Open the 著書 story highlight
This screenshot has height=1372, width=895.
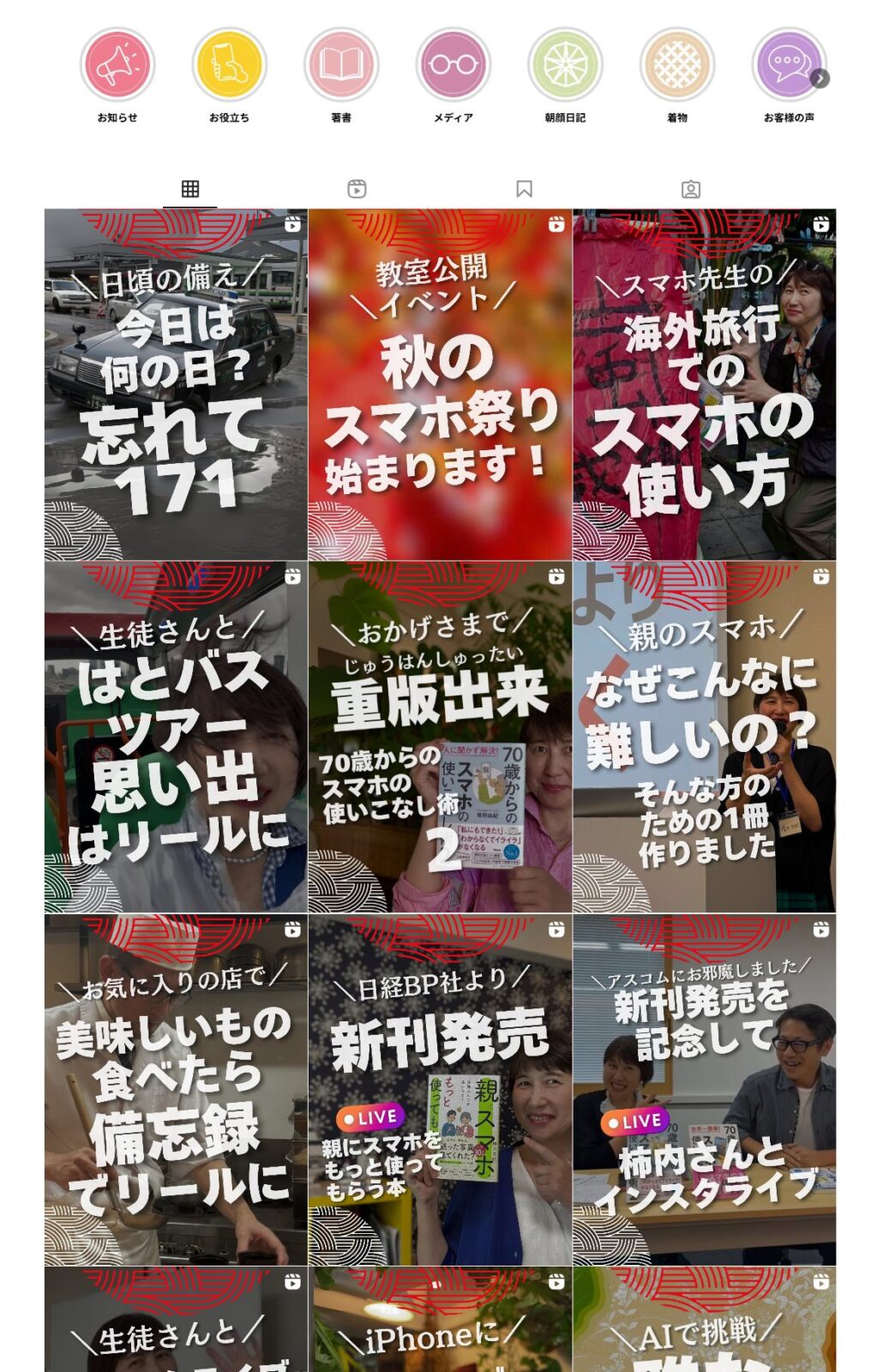(341, 65)
